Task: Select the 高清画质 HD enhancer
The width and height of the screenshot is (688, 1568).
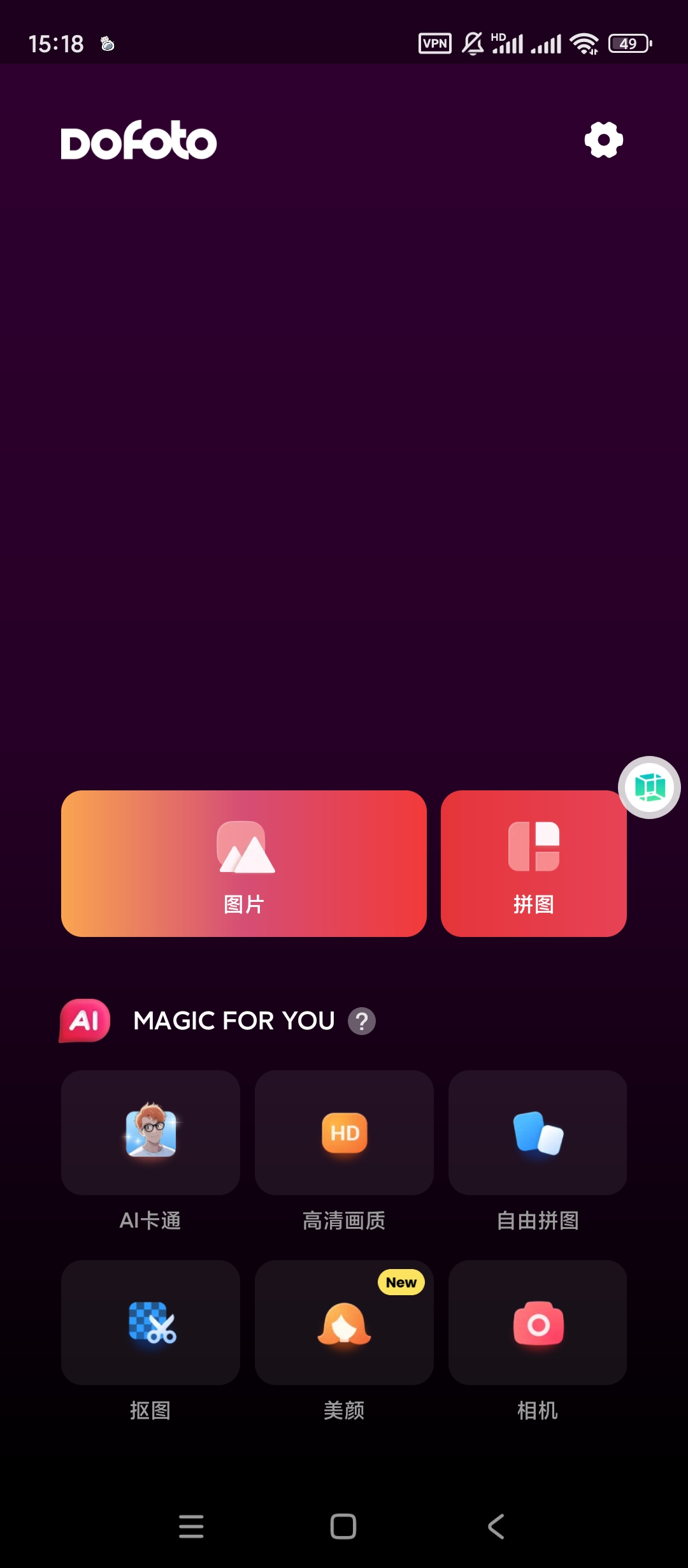Action: point(344,1133)
